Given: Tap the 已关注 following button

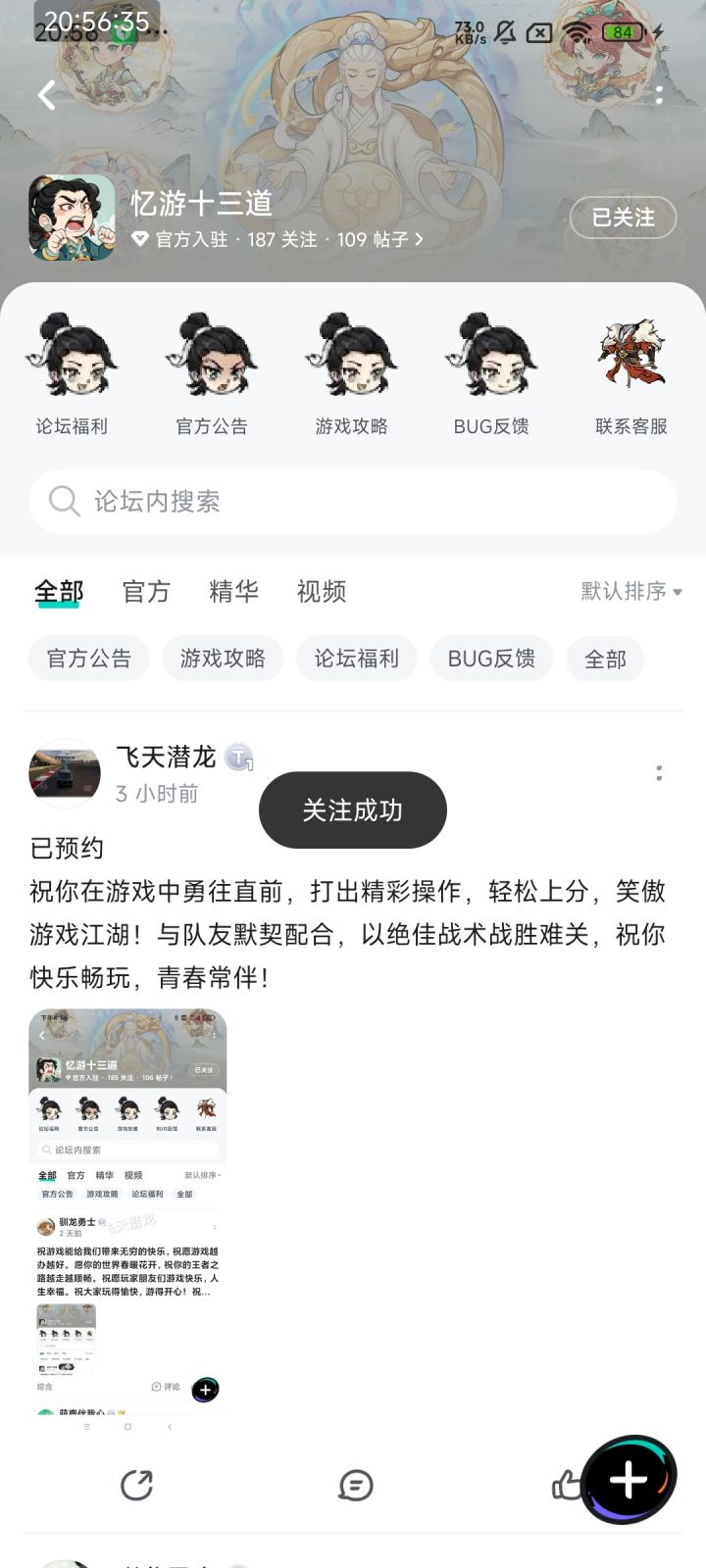Looking at the screenshot, I should click(x=624, y=218).
